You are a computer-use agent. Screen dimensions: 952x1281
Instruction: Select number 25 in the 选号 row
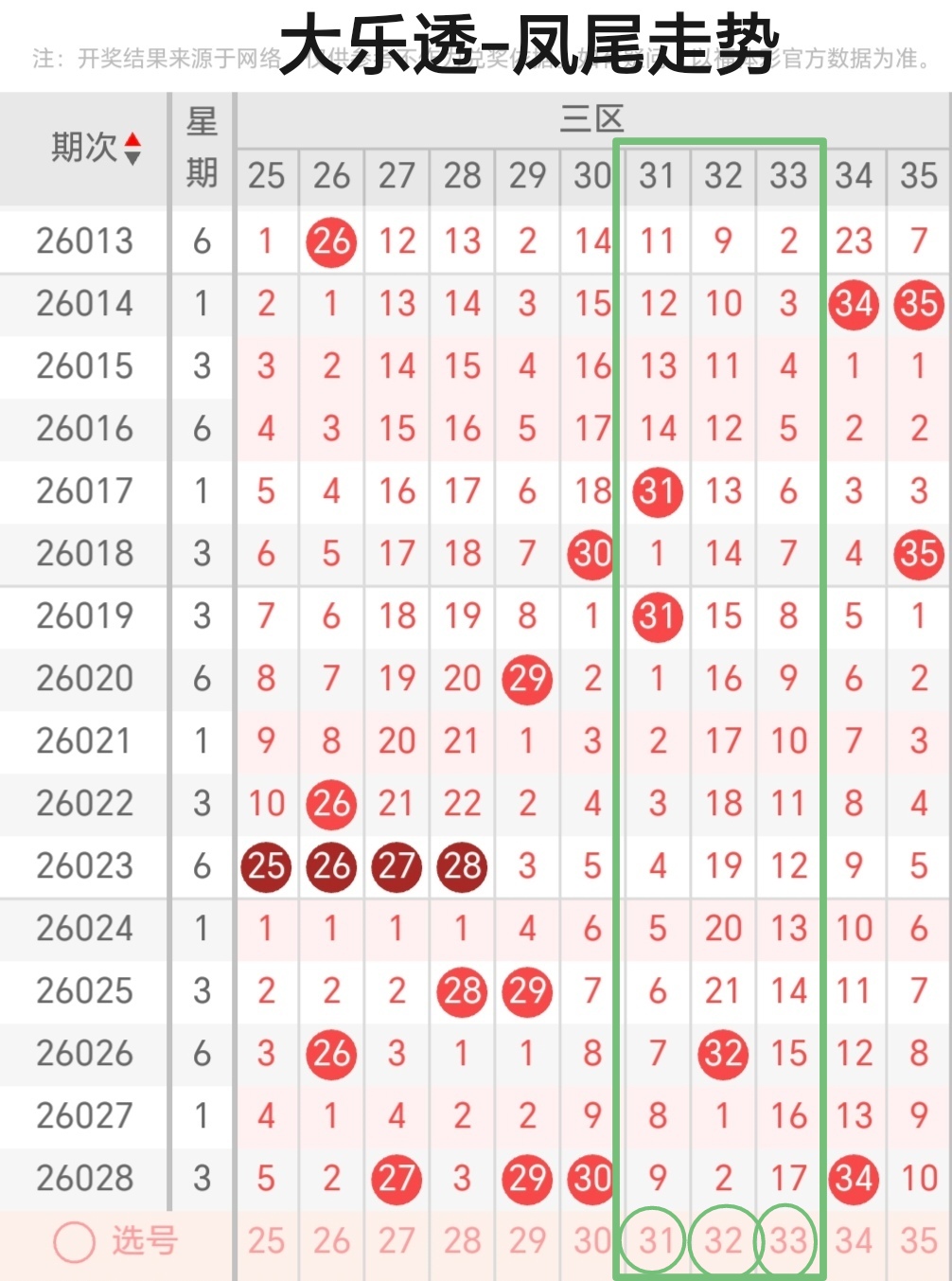266,1240
